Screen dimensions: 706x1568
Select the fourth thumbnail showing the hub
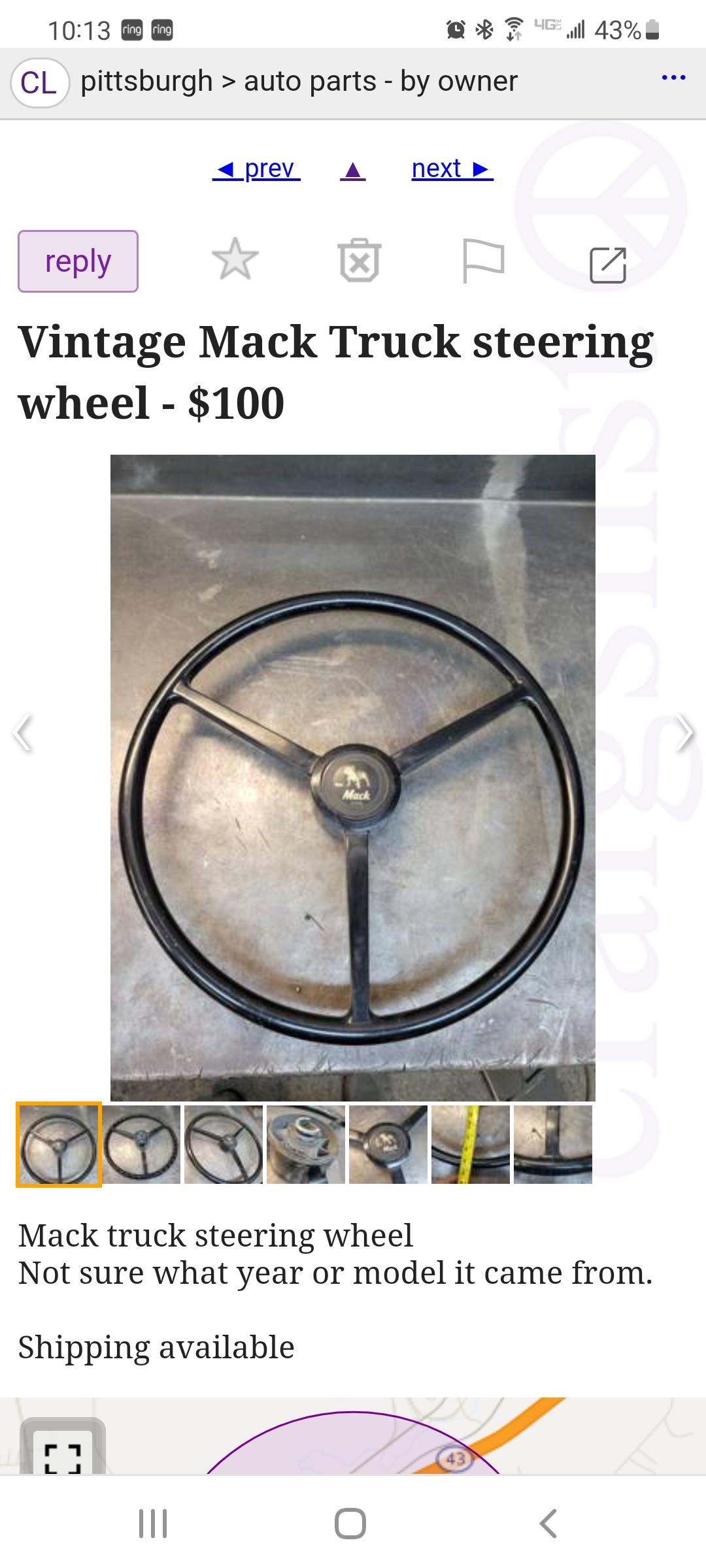[306, 1144]
